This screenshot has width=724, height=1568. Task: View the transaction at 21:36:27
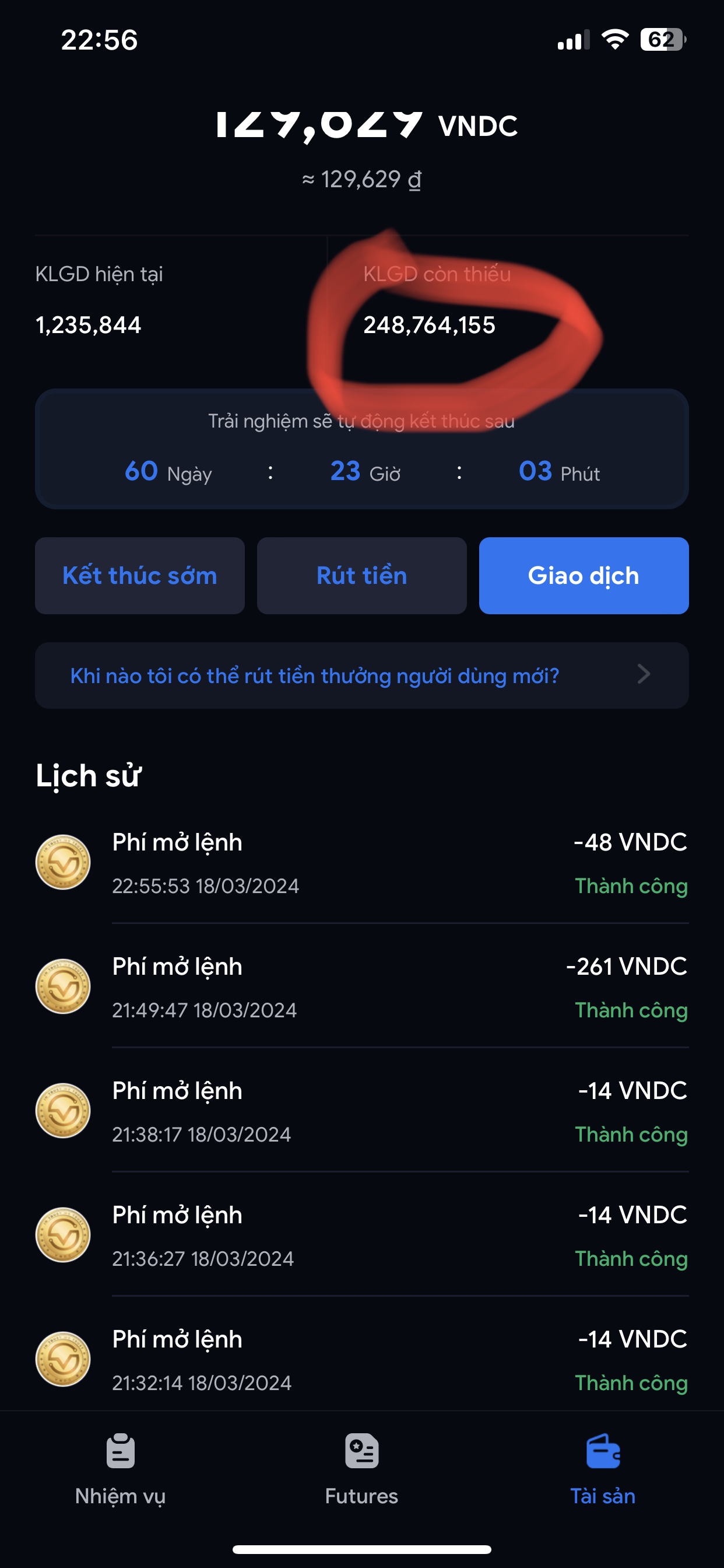[361, 1235]
